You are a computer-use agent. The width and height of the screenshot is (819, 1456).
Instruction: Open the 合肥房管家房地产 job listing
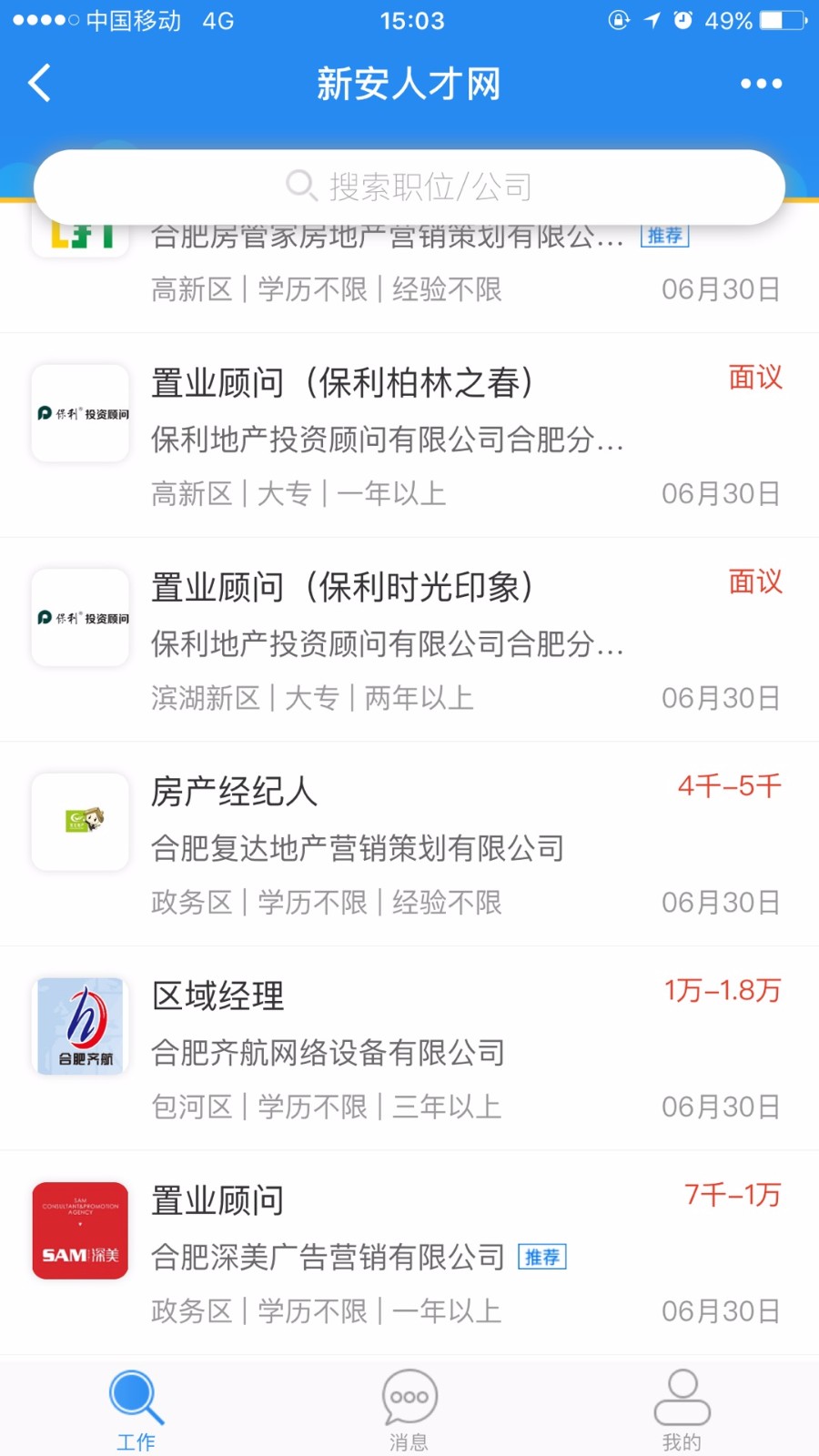pyautogui.click(x=409, y=273)
